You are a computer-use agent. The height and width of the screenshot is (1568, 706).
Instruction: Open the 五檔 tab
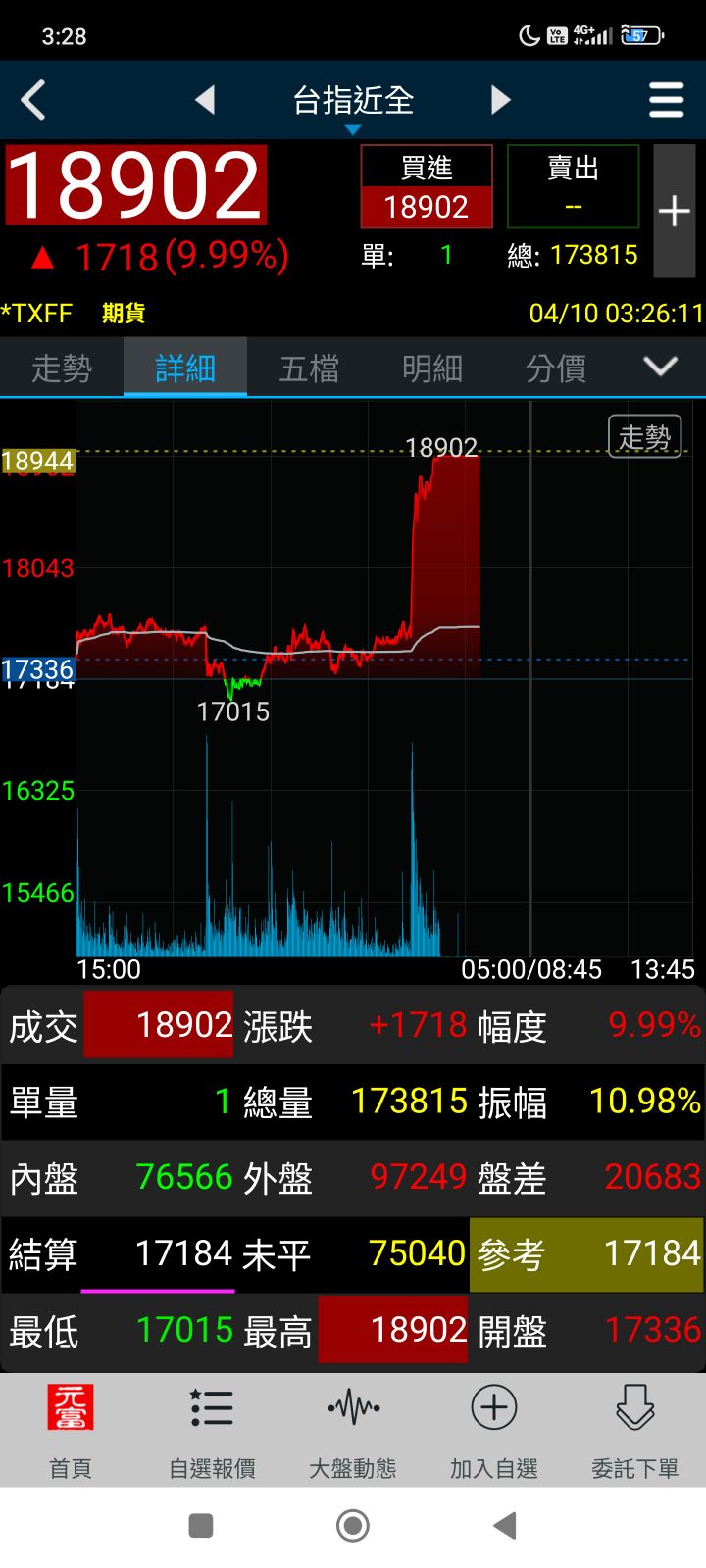[309, 368]
